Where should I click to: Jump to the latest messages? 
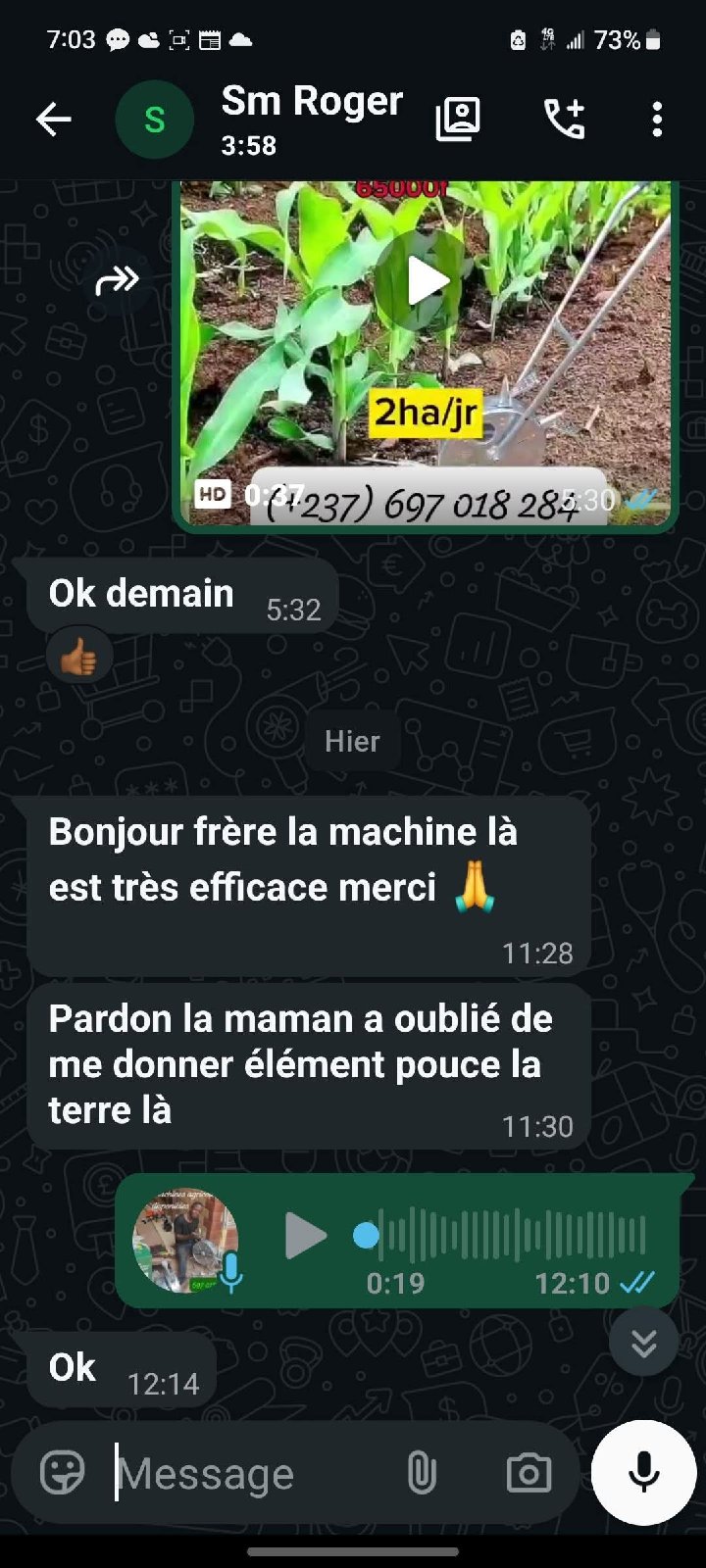(x=644, y=1342)
